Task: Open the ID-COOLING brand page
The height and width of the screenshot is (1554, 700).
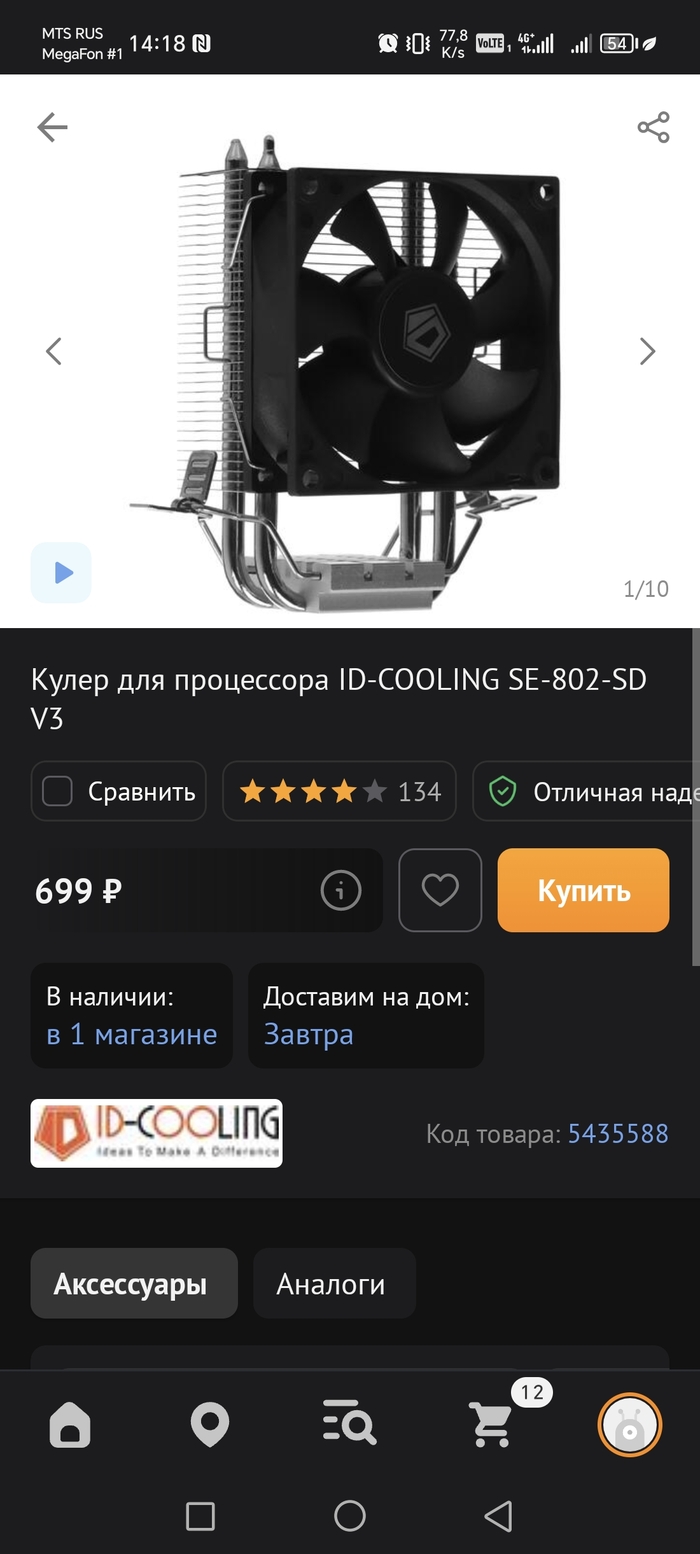Action: tap(157, 1133)
